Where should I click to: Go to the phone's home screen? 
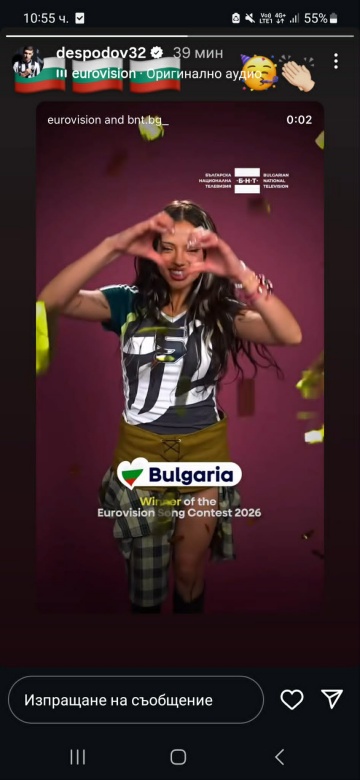coord(178,757)
